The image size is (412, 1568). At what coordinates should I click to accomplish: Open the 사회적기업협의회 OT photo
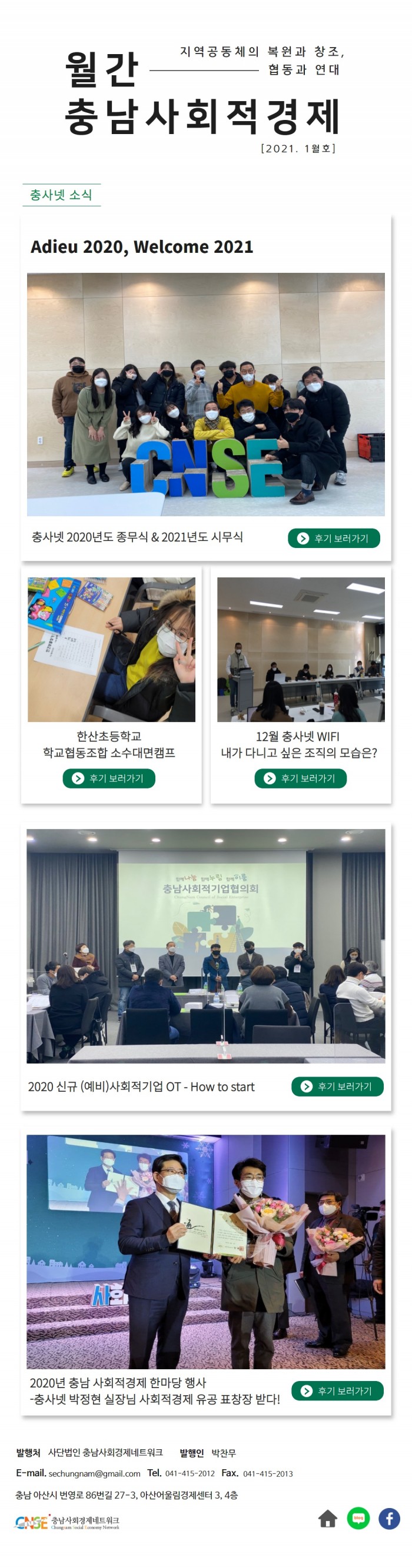(205, 945)
